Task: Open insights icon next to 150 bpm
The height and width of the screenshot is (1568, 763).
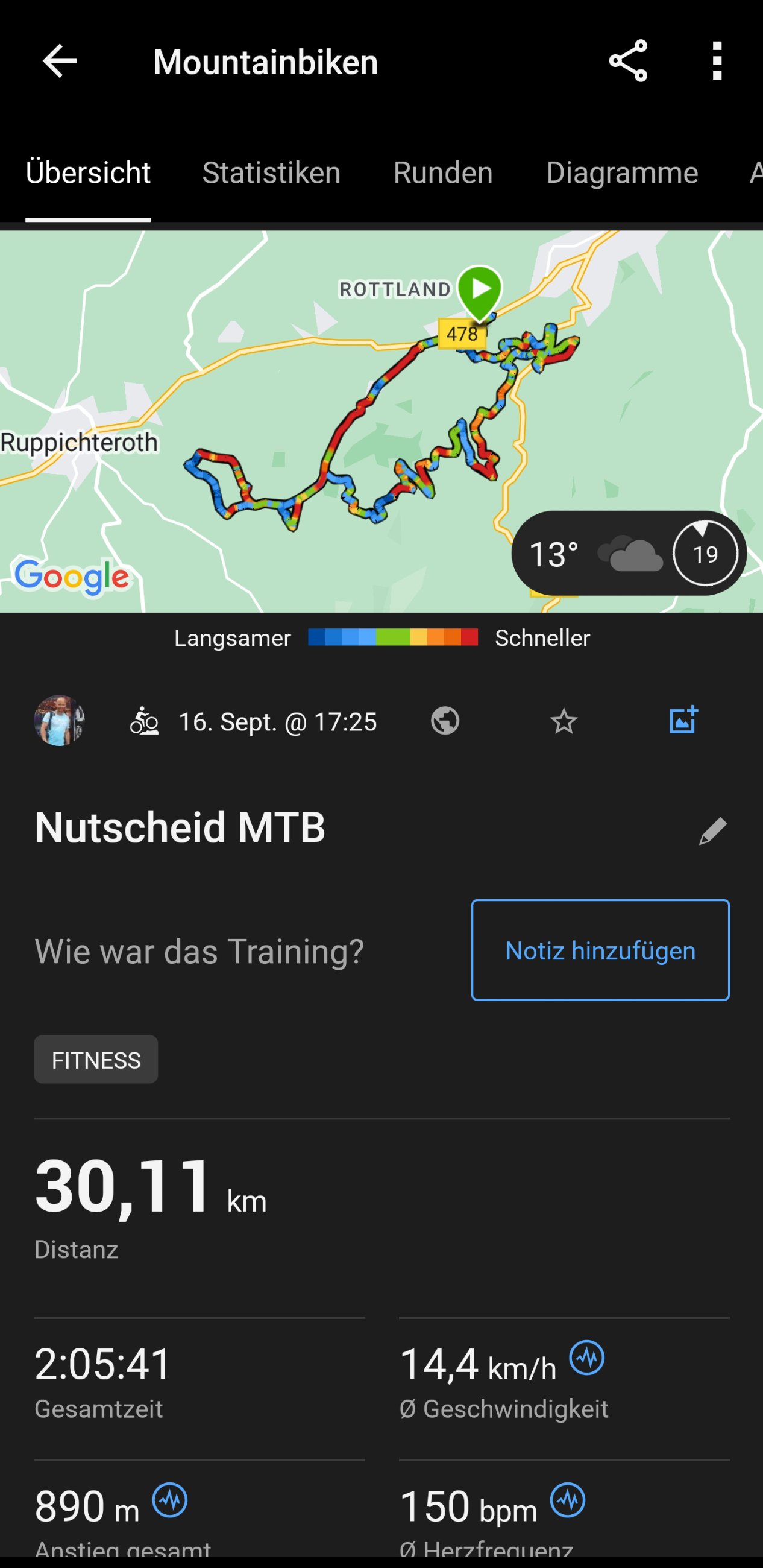Action: coord(568,1500)
